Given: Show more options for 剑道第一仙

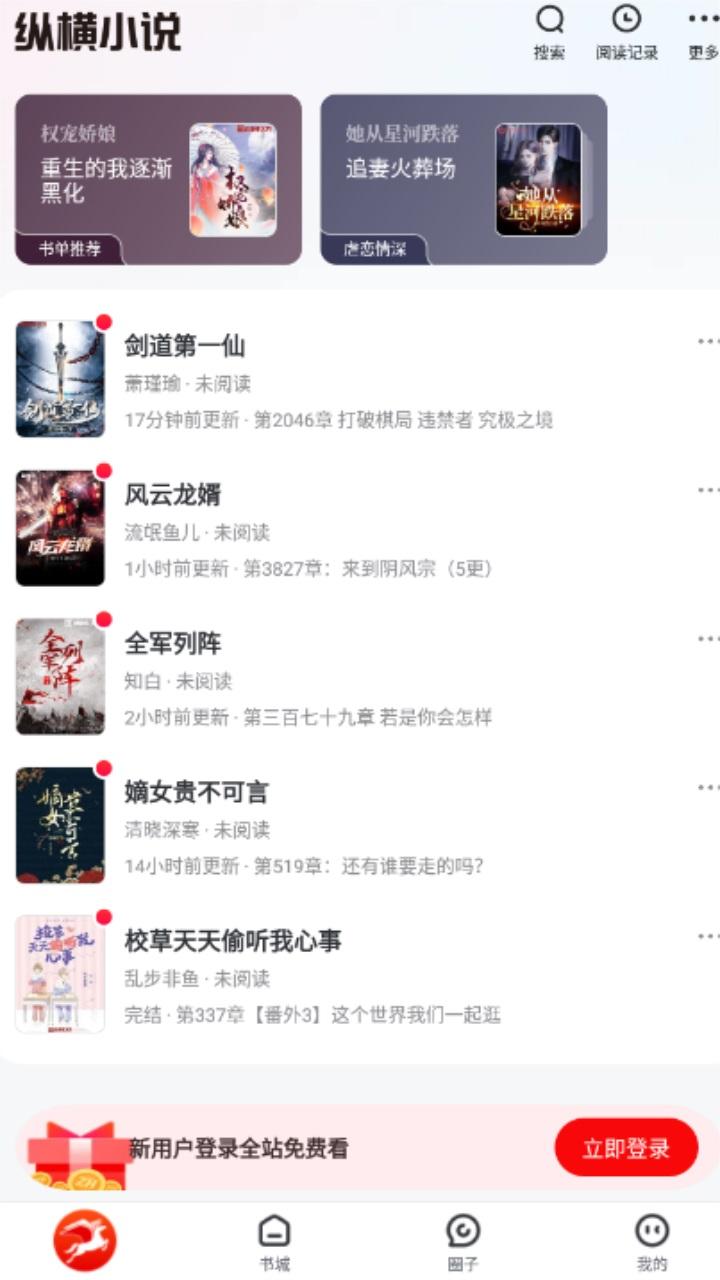Looking at the screenshot, I should point(707,342).
